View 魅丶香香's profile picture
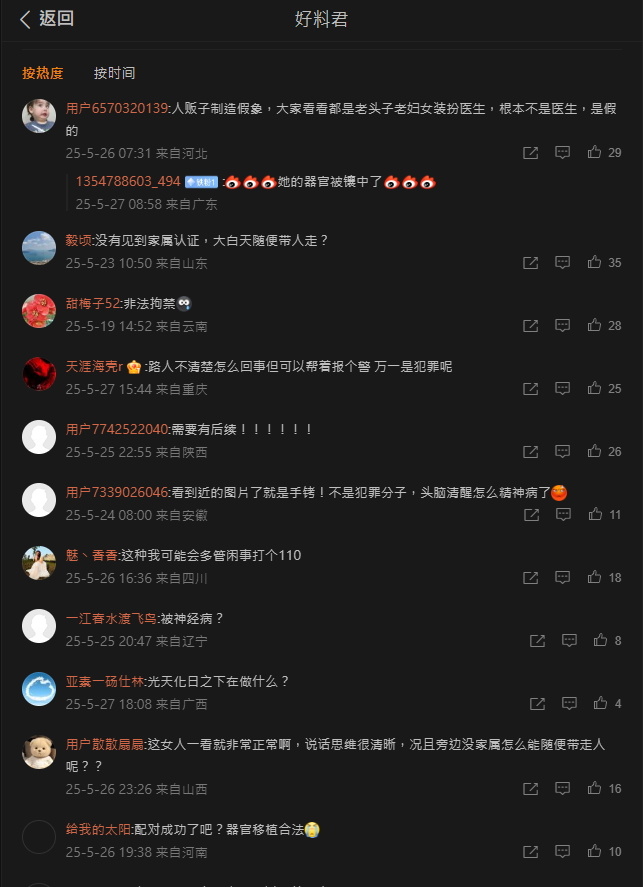The width and height of the screenshot is (643, 887). [x=39, y=563]
